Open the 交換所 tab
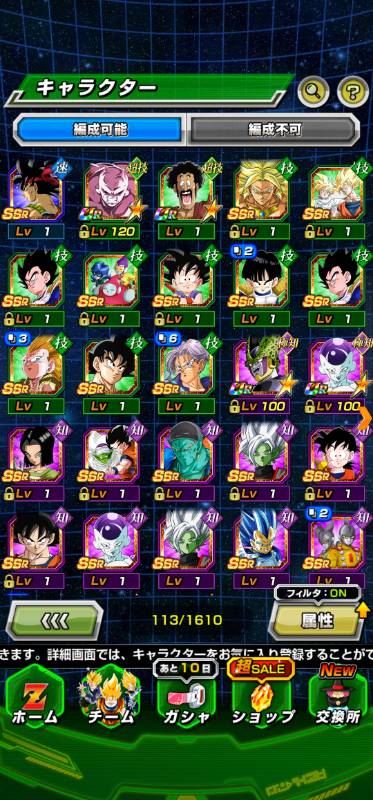The image size is (373, 800). (338, 696)
